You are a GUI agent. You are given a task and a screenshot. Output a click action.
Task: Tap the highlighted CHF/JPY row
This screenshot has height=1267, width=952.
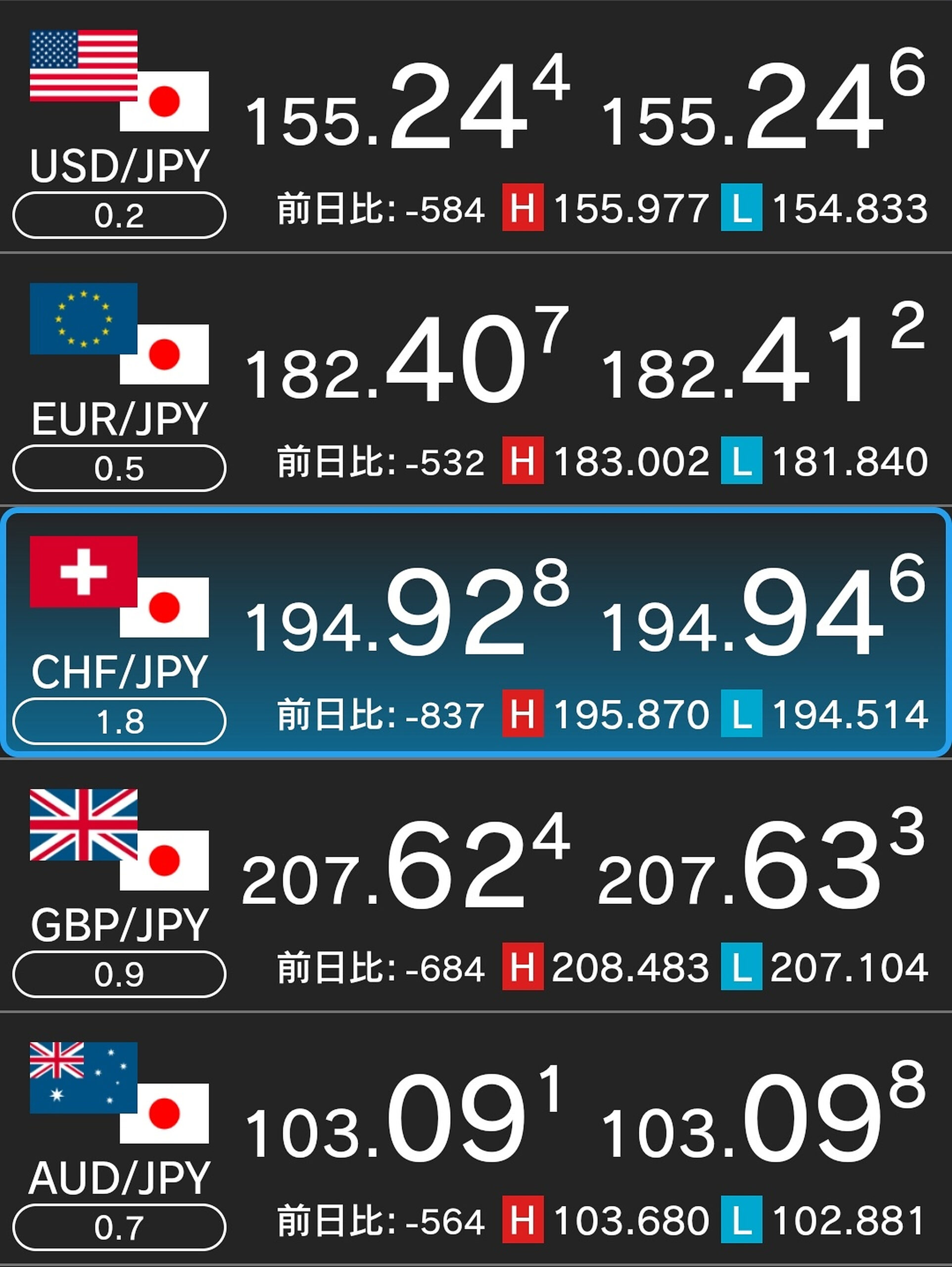[x=476, y=633]
